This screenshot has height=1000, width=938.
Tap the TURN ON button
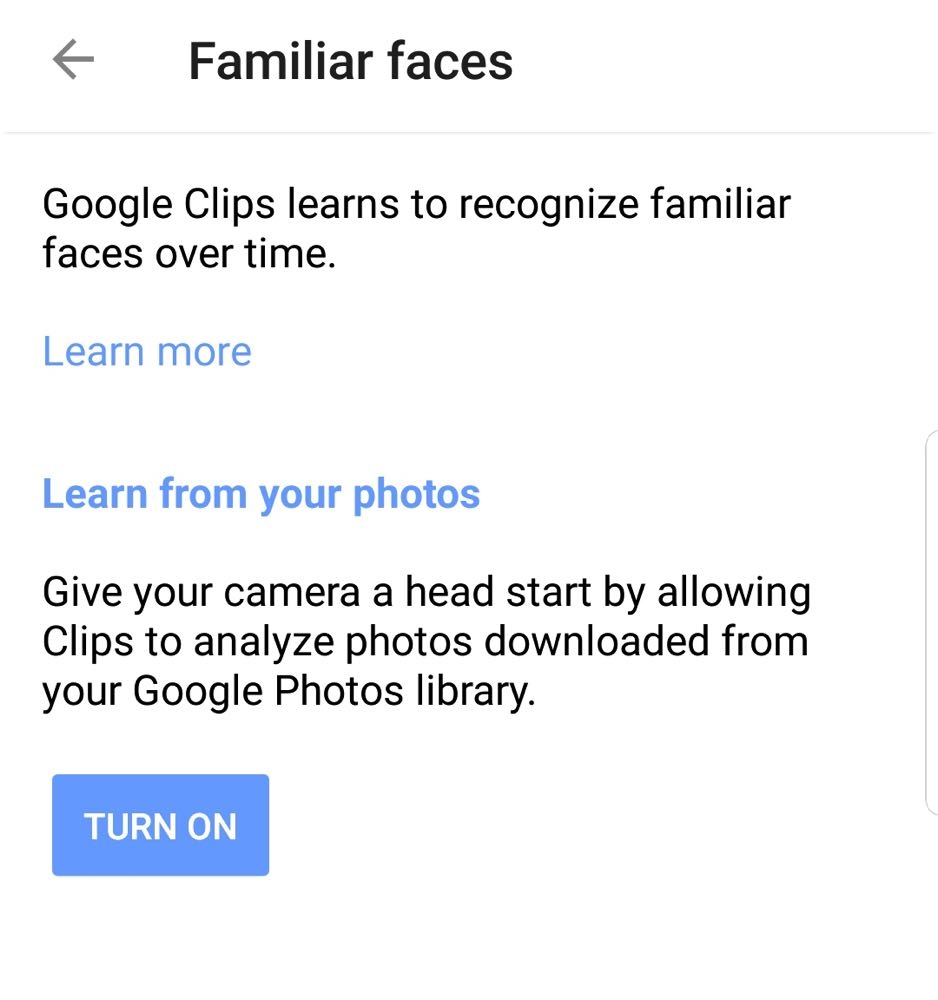[x=160, y=826]
